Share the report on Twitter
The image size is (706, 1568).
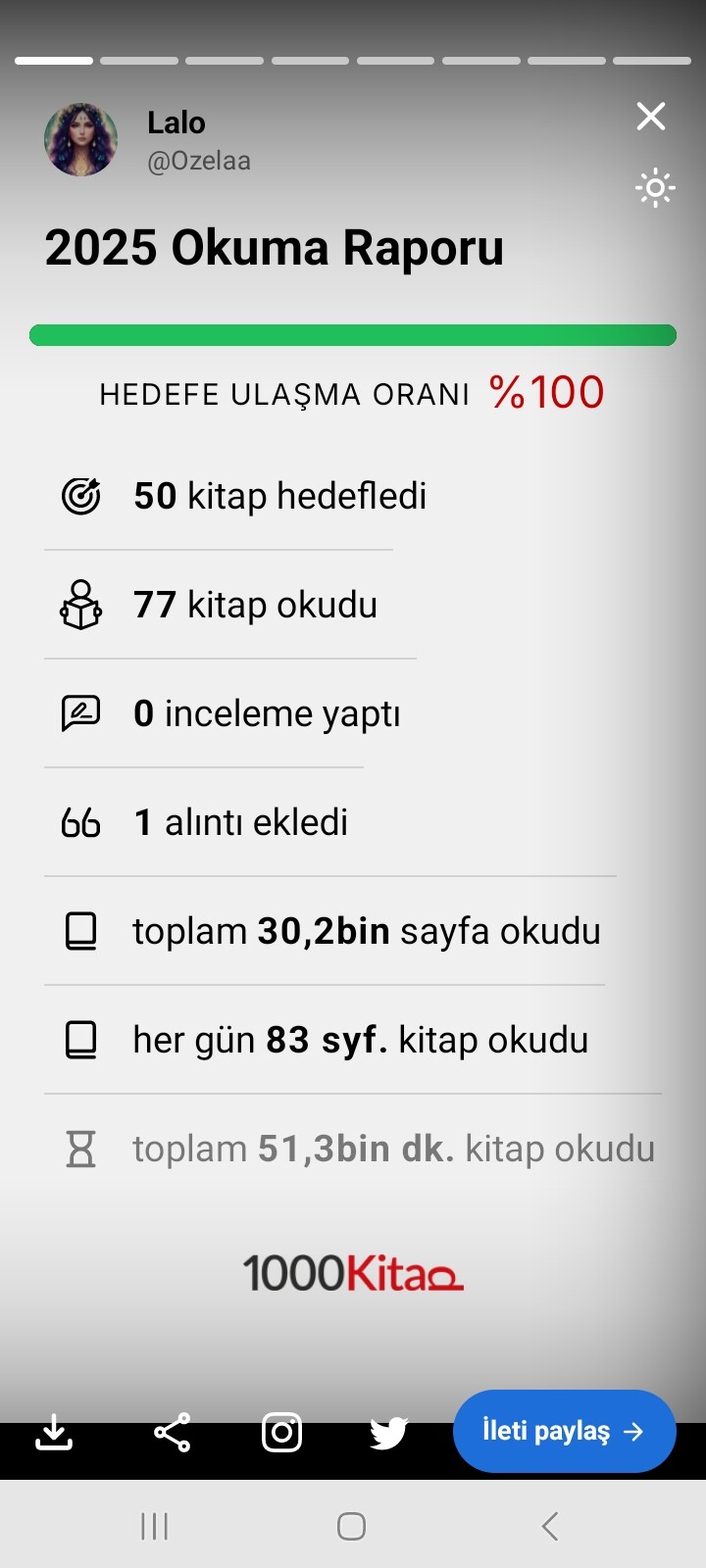pyautogui.click(x=388, y=1432)
